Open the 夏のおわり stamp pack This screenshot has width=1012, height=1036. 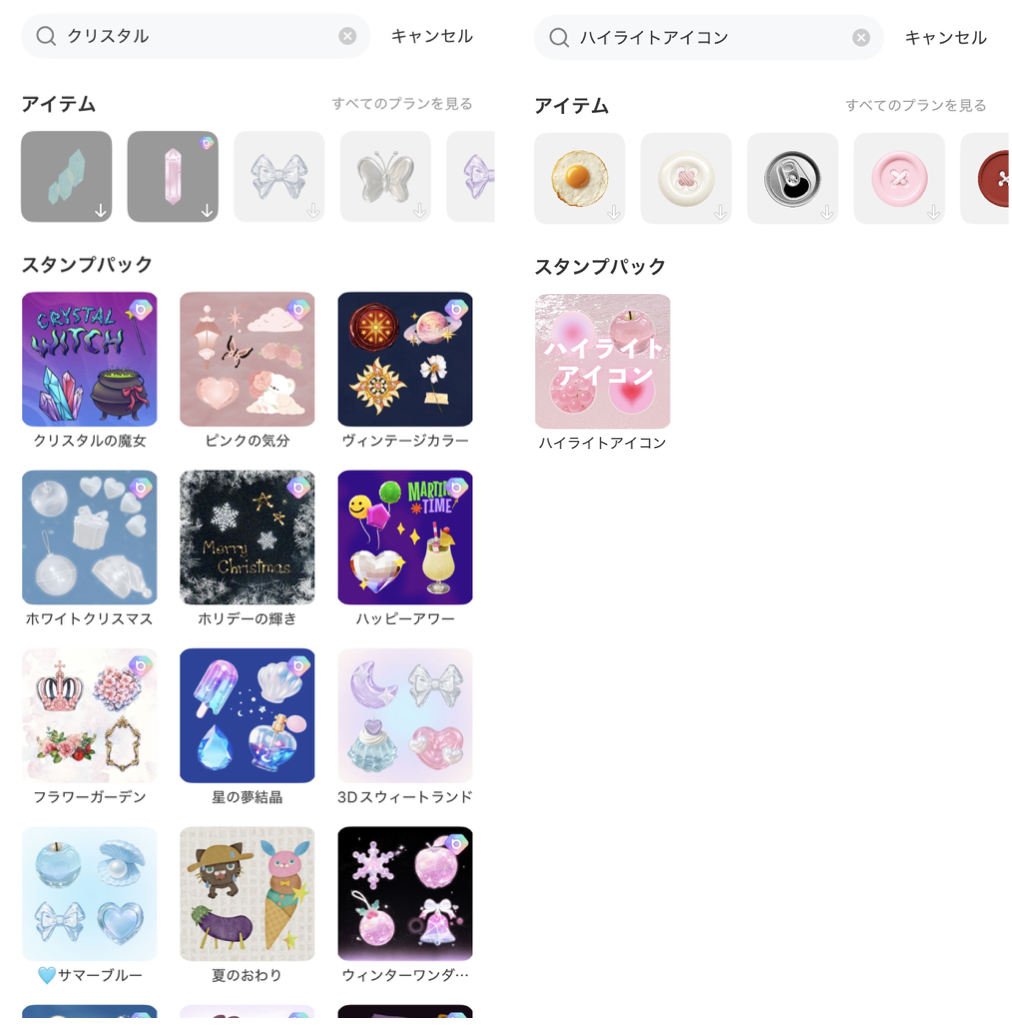click(247, 893)
